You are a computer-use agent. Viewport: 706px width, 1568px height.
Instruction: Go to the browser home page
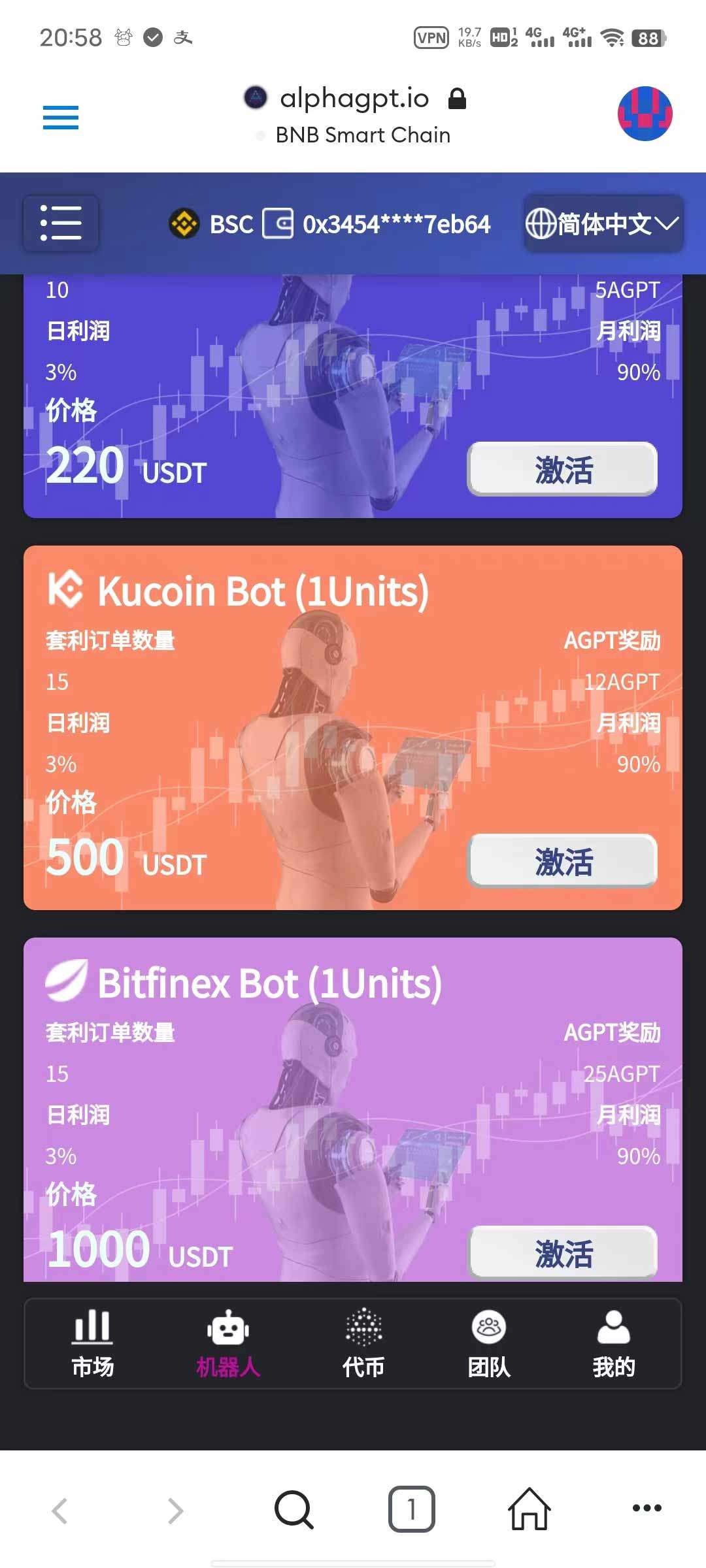(x=529, y=1509)
